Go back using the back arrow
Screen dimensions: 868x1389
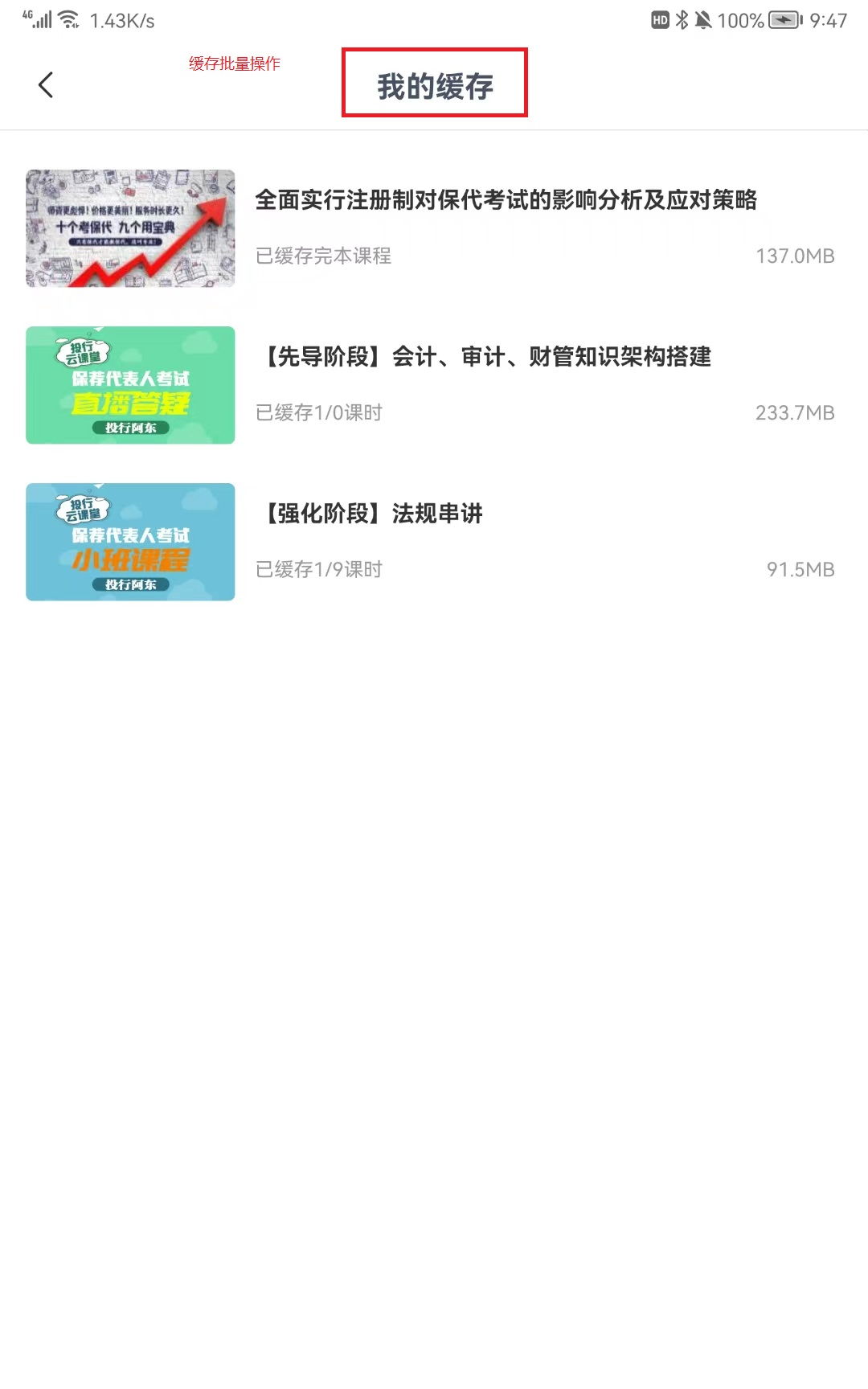46,84
